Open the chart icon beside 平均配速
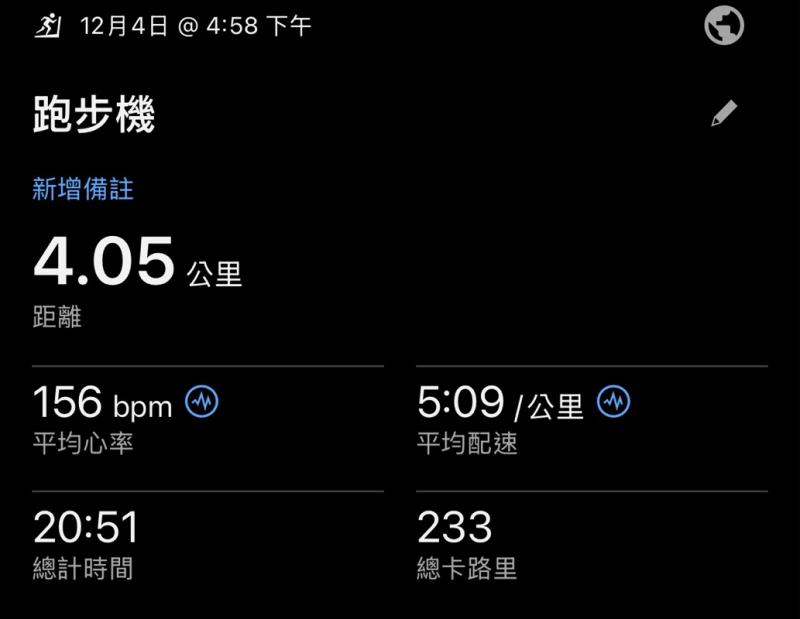Viewport: 800px width, 619px height. pyautogui.click(x=613, y=402)
